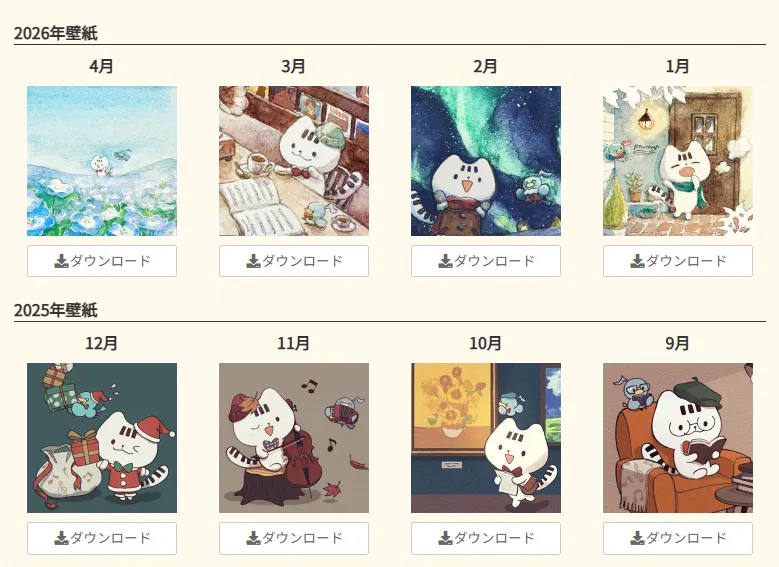Download the 2025 9月 wallpaper
Viewport: 779px width, 567px height.
pyautogui.click(x=678, y=538)
